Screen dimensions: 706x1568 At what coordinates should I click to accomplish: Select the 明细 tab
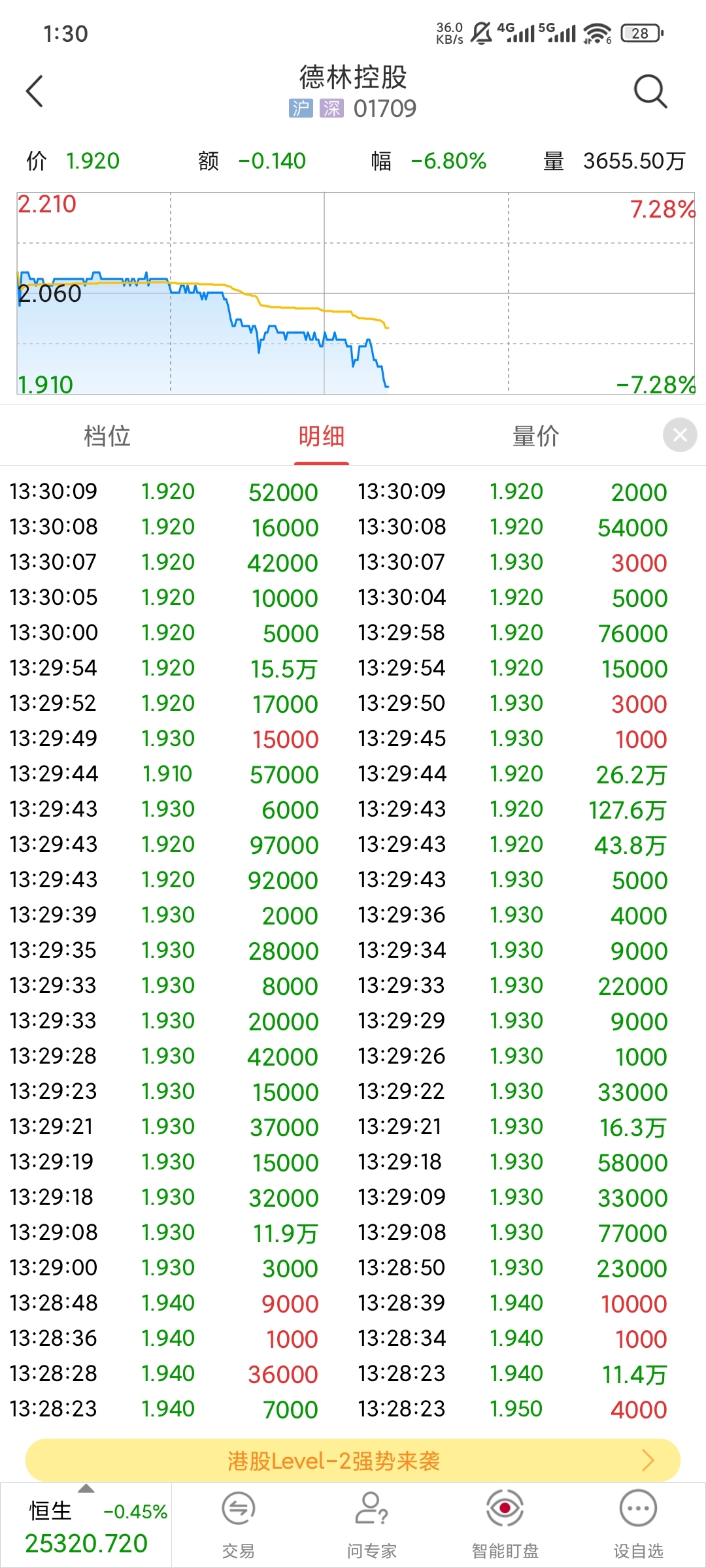pos(322,436)
